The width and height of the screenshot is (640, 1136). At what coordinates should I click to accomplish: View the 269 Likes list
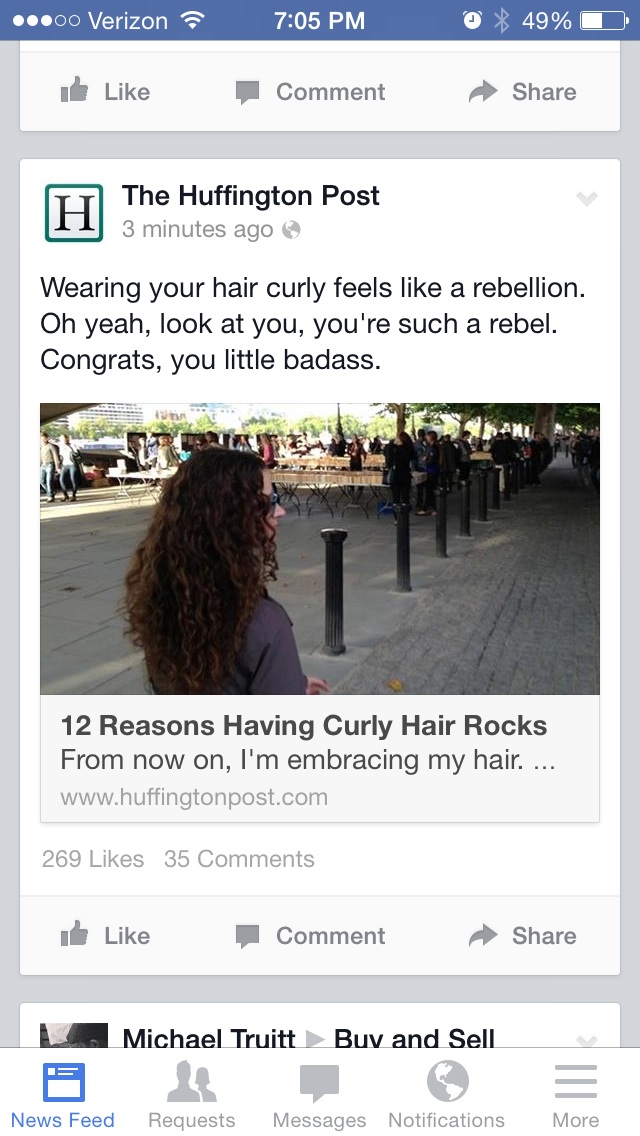93,859
